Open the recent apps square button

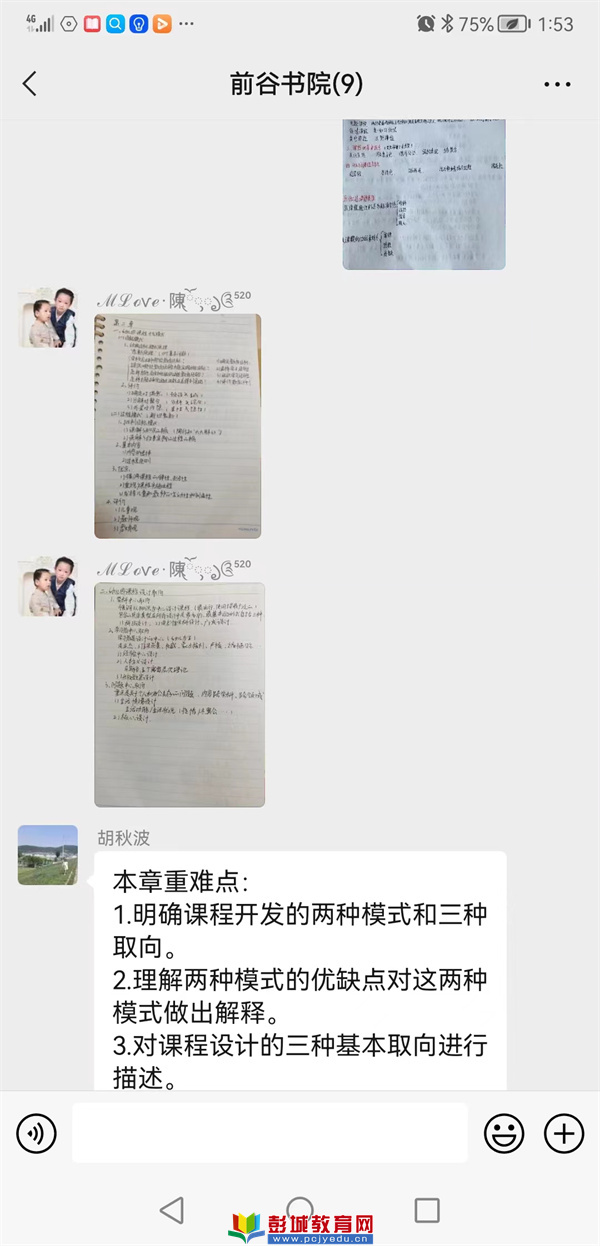[427, 1210]
